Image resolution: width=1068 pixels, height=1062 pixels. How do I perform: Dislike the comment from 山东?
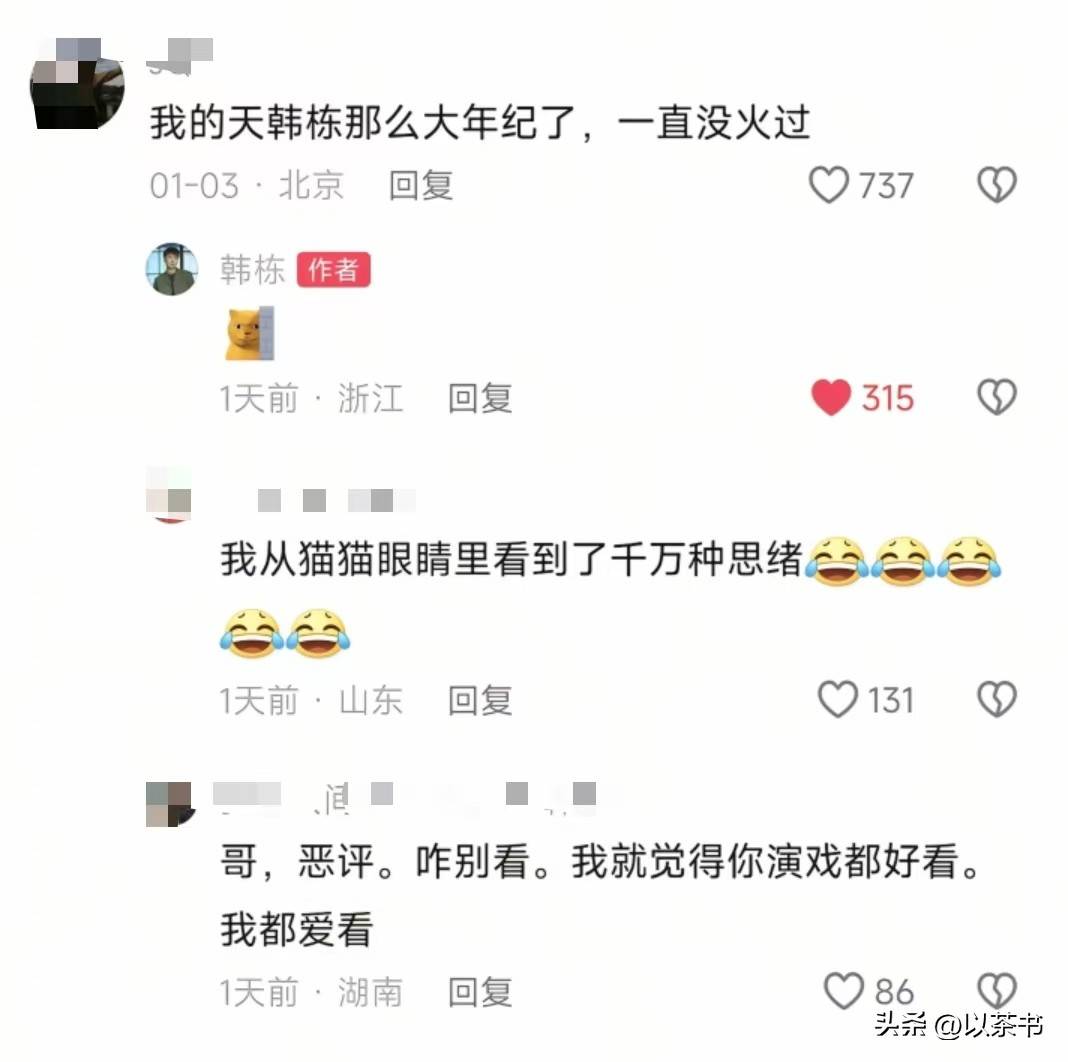[x=996, y=699]
